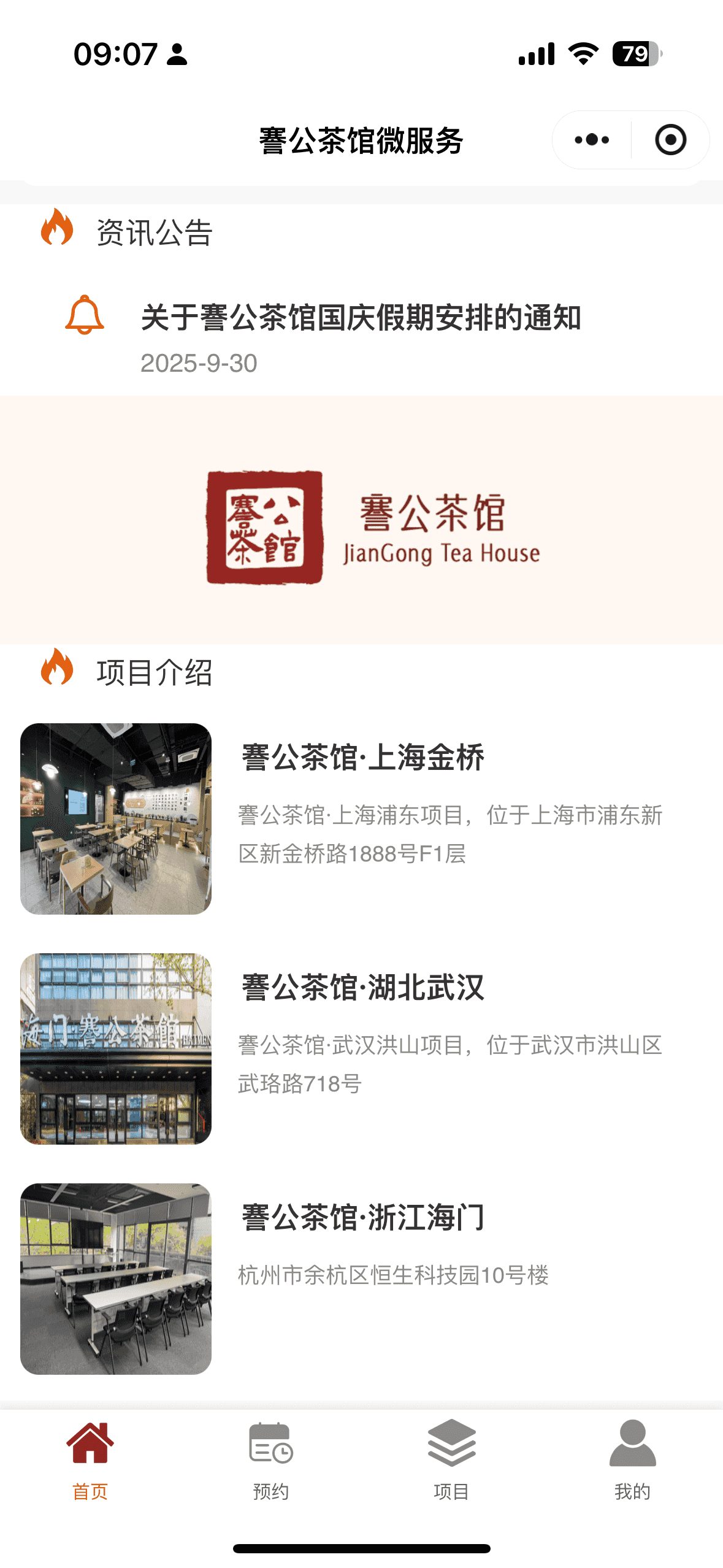Open the 国庆假期安排 notice
Screen dimensions: 723x1568
(361, 318)
